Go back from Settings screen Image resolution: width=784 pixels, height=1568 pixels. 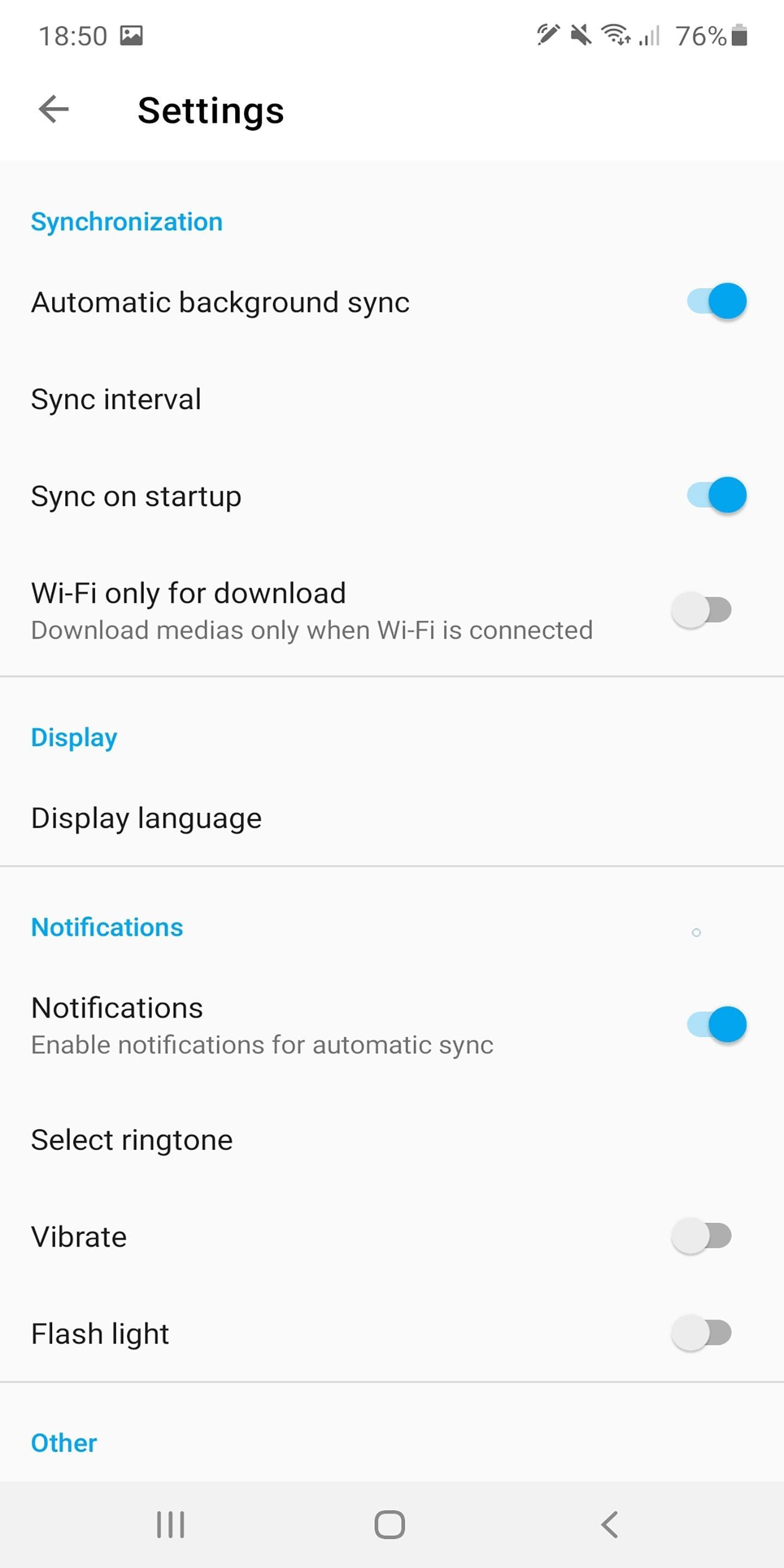53,110
